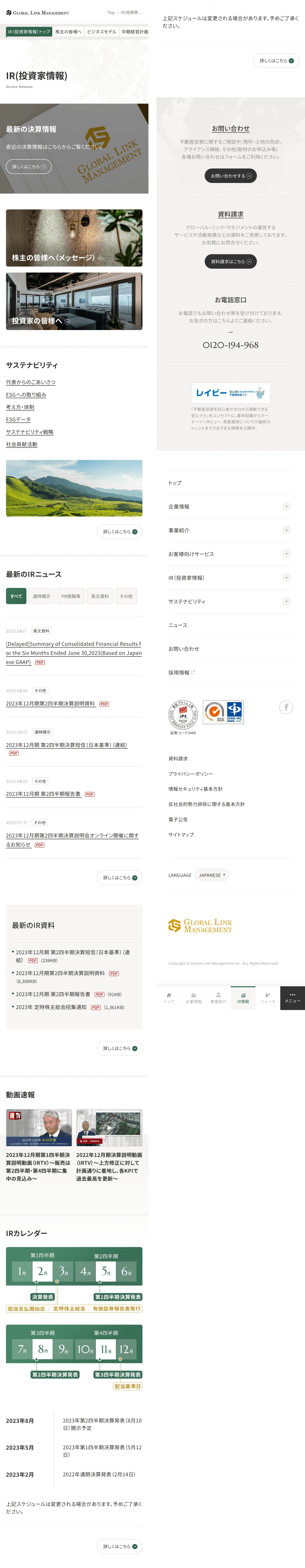Open the メニュー button in bottom bar
Viewport: 305px width, 1568px height.
coord(292,998)
